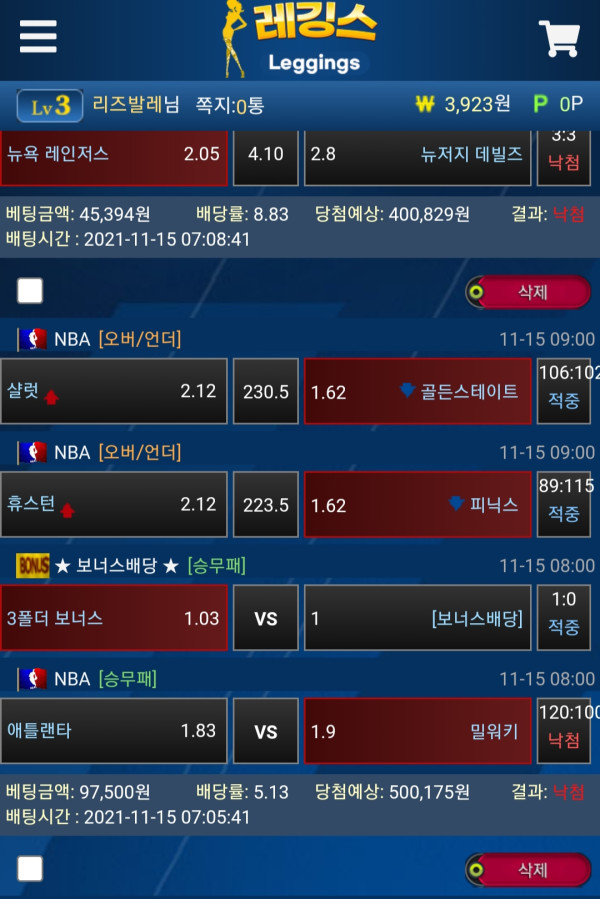Viewport: 600px width, 899px height.
Task: Check the box for the 97,500원 bet
Action: coord(30,869)
